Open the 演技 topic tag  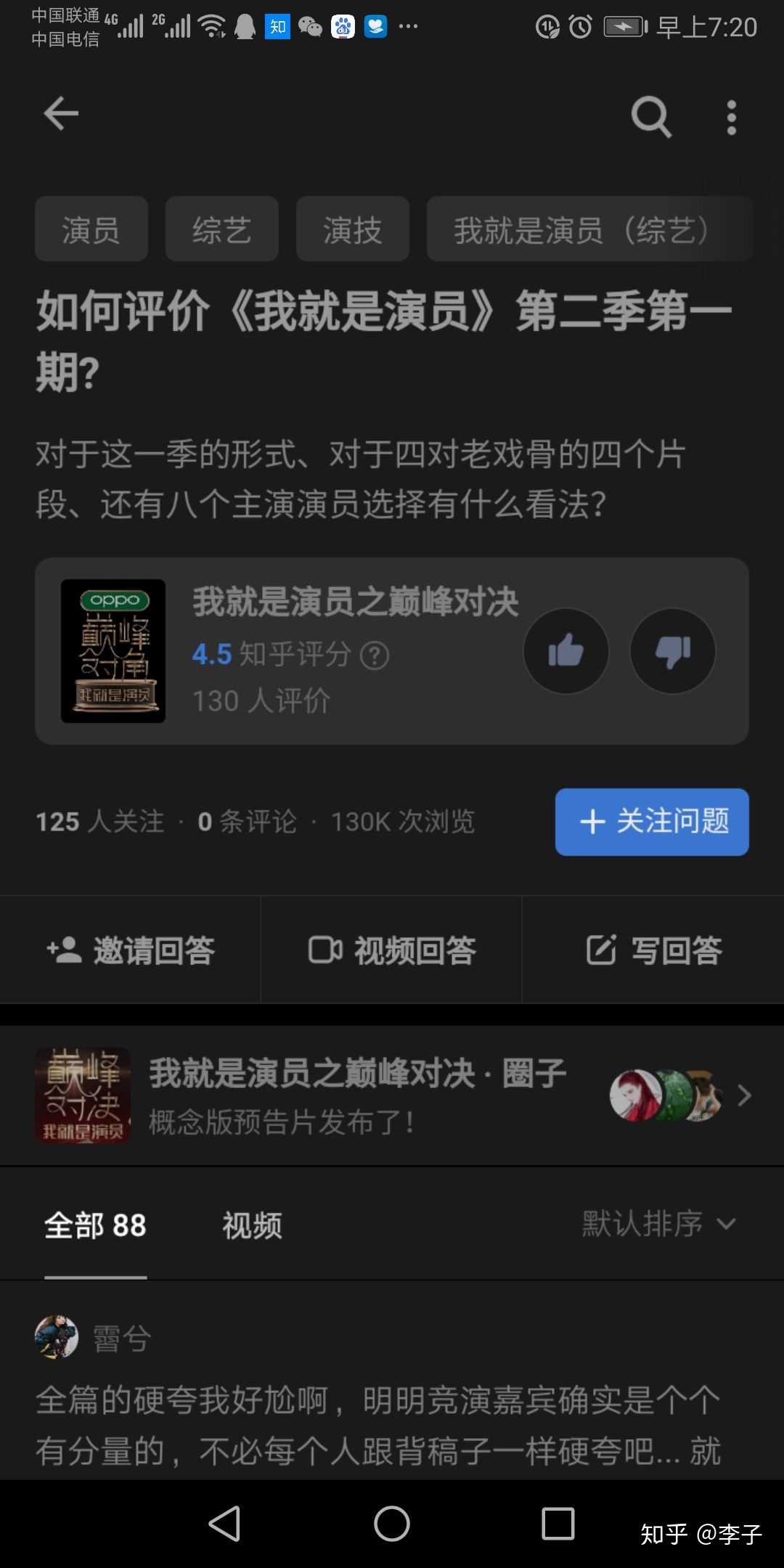(352, 229)
